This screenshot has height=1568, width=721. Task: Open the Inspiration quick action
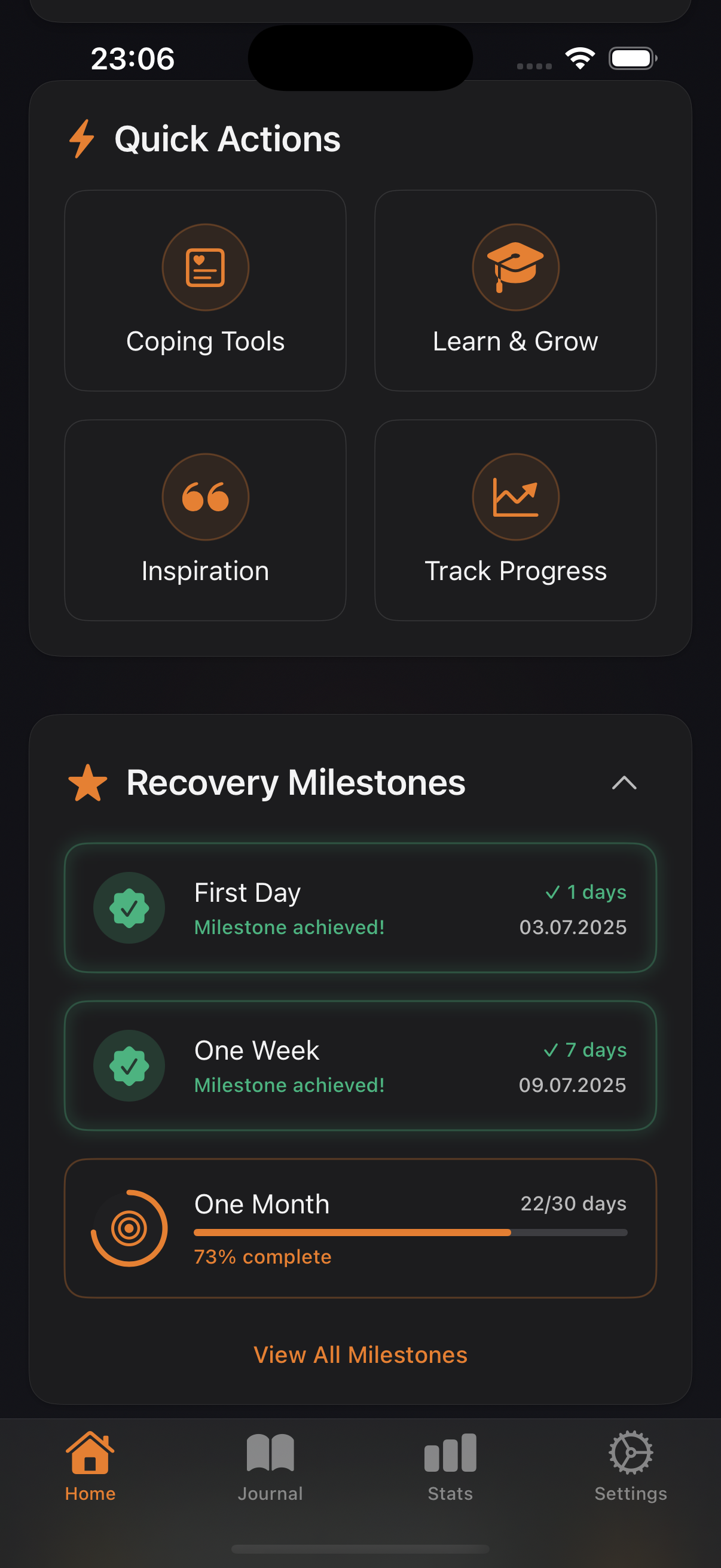(x=205, y=520)
